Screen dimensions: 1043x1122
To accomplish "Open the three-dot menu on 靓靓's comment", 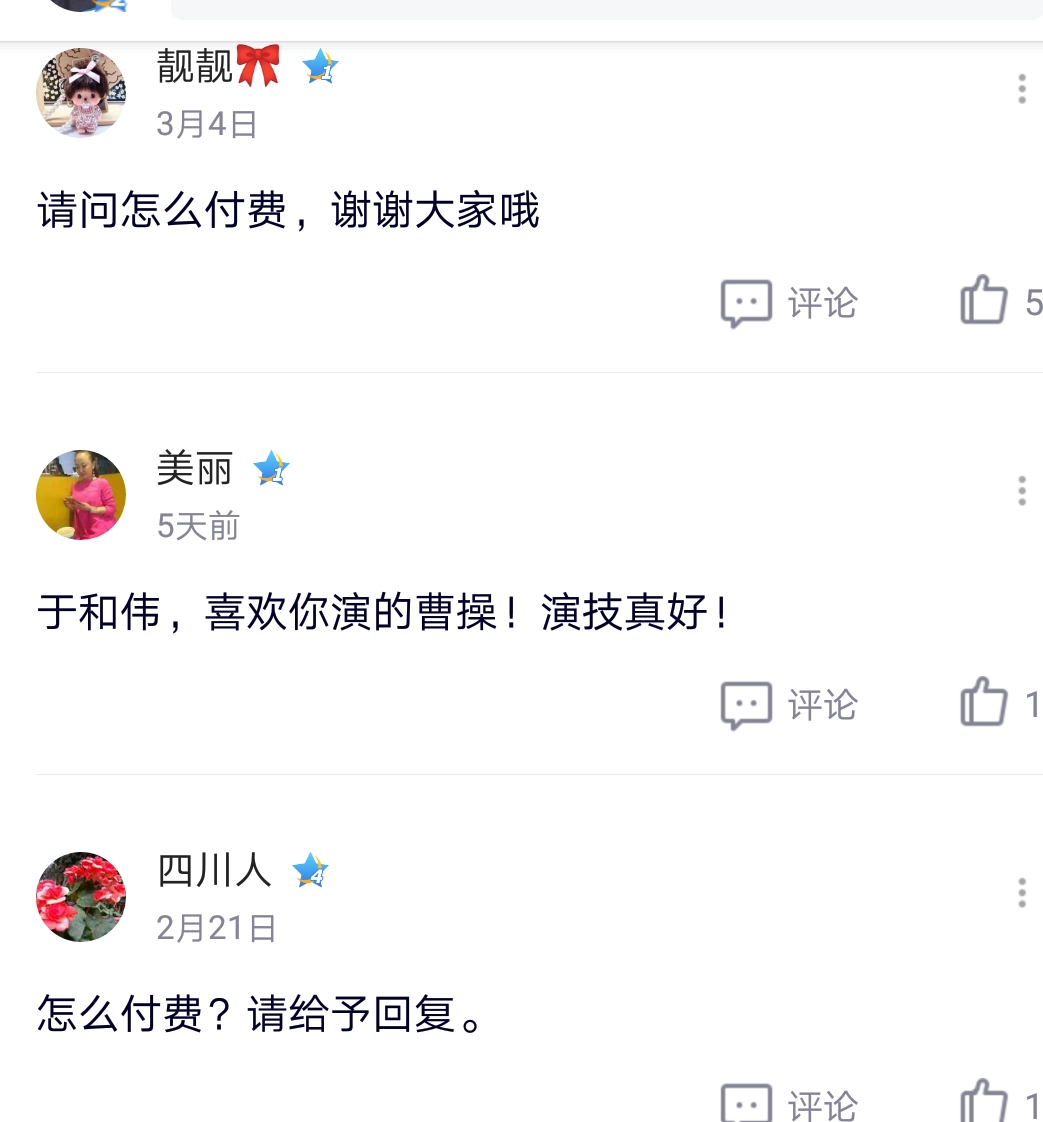I will (1021, 89).
